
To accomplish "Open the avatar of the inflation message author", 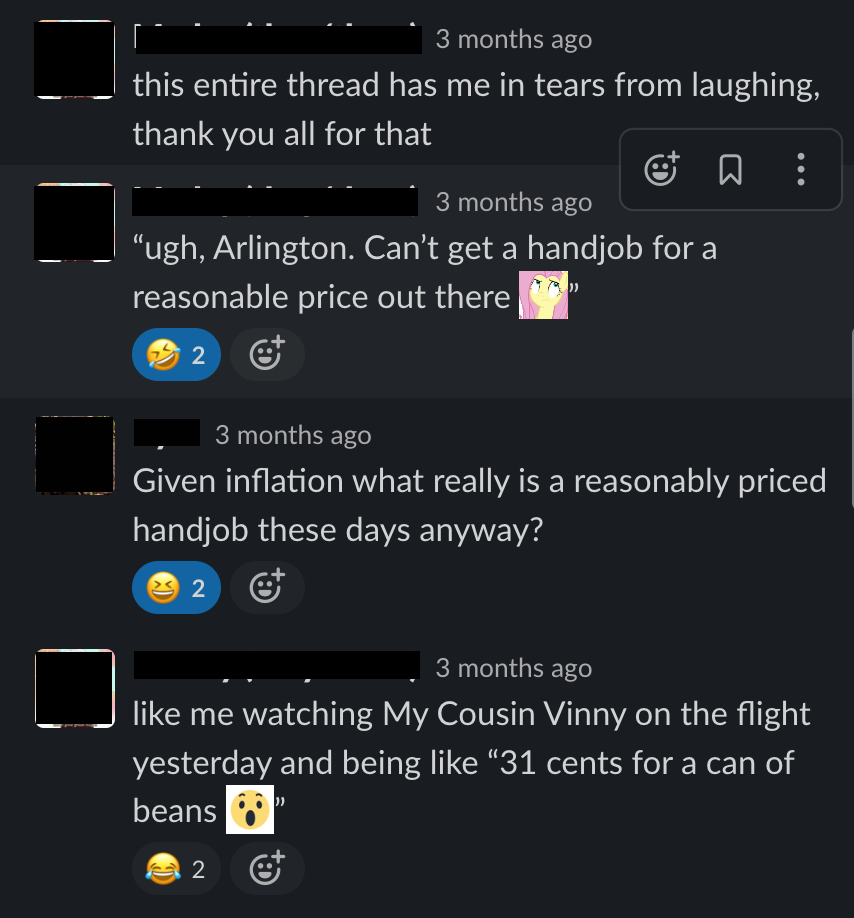I will pos(75,455).
